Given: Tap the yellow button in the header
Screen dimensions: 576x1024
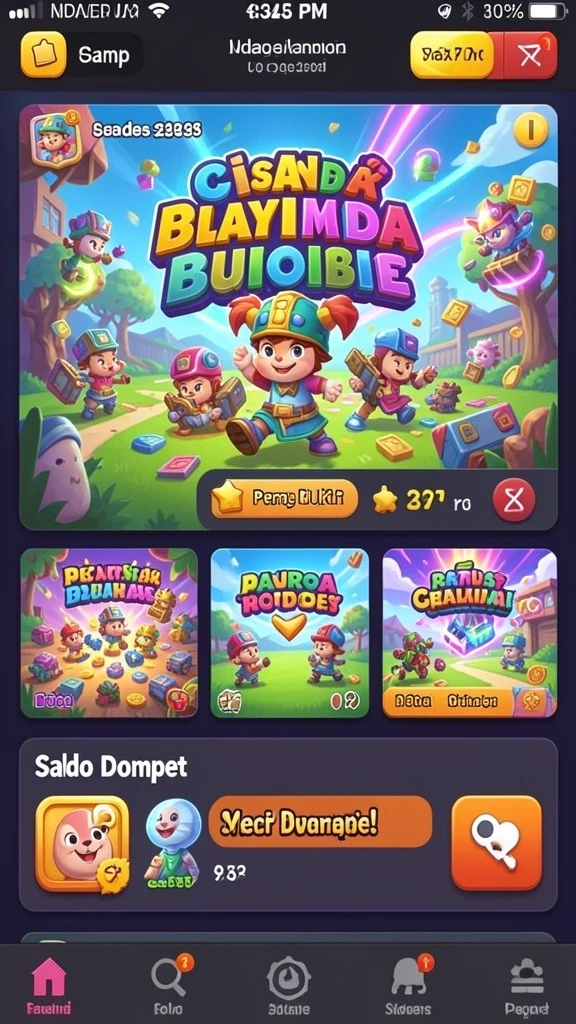Looking at the screenshot, I should 452,56.
